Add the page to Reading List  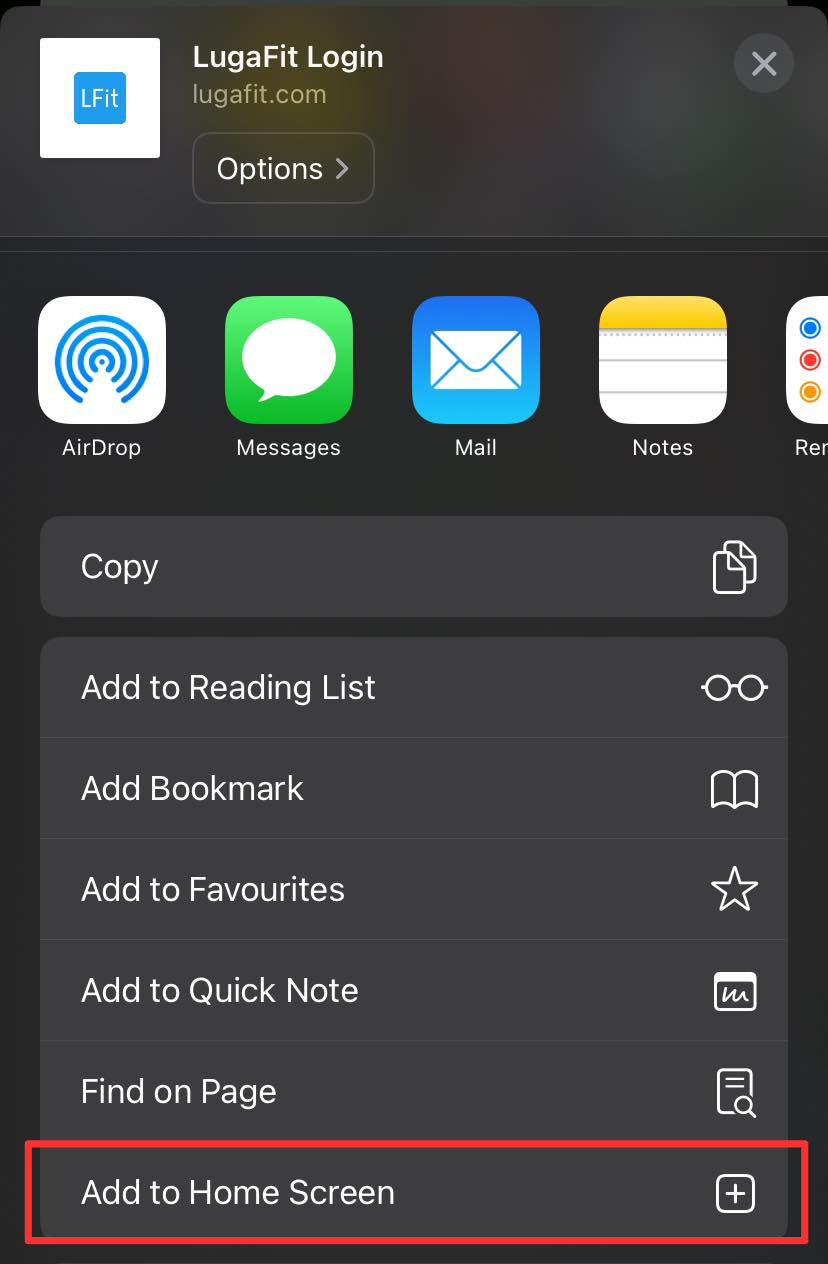click(x=413, y=688)
